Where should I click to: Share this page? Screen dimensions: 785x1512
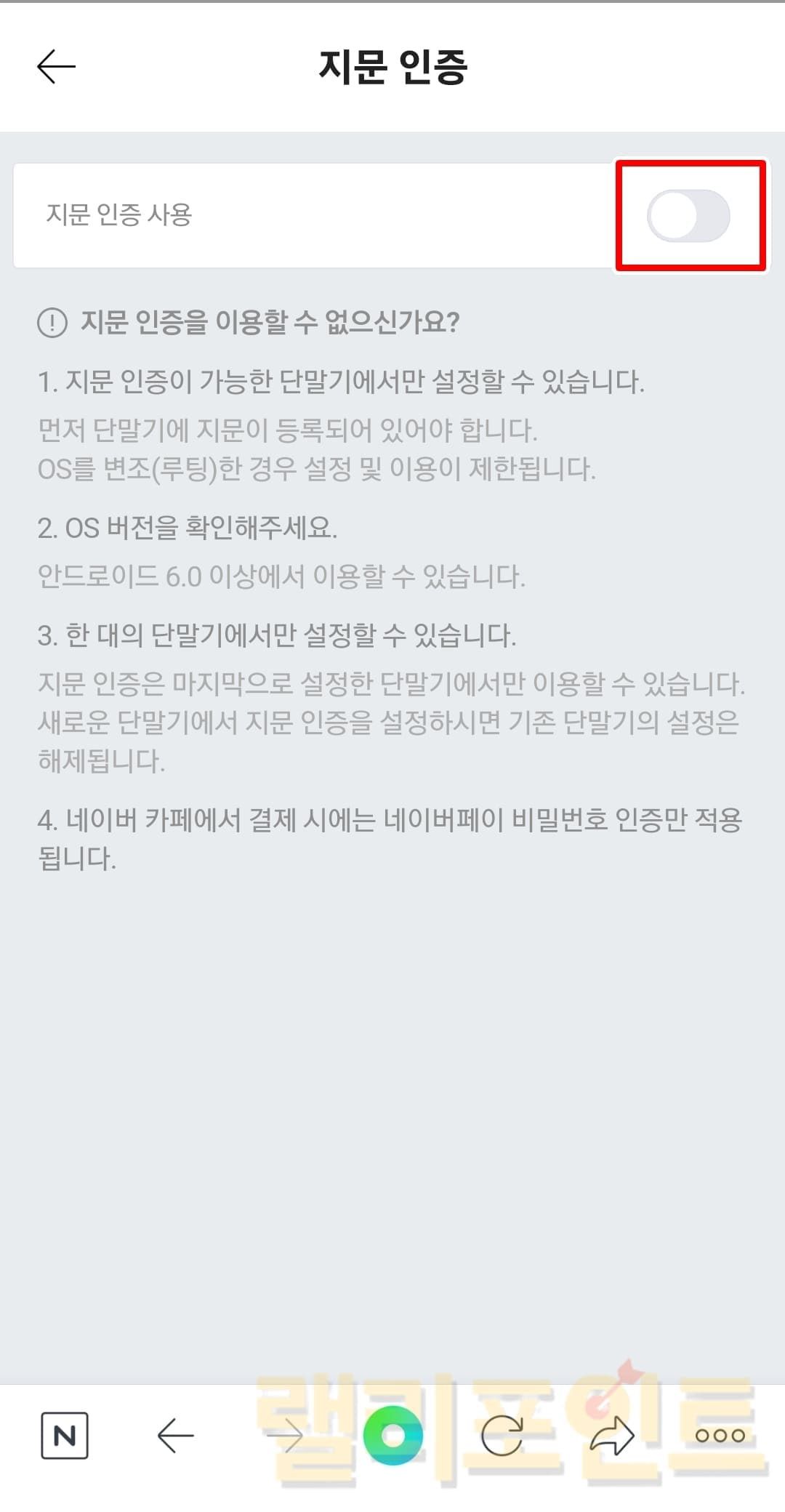[x=611, y=1436]
